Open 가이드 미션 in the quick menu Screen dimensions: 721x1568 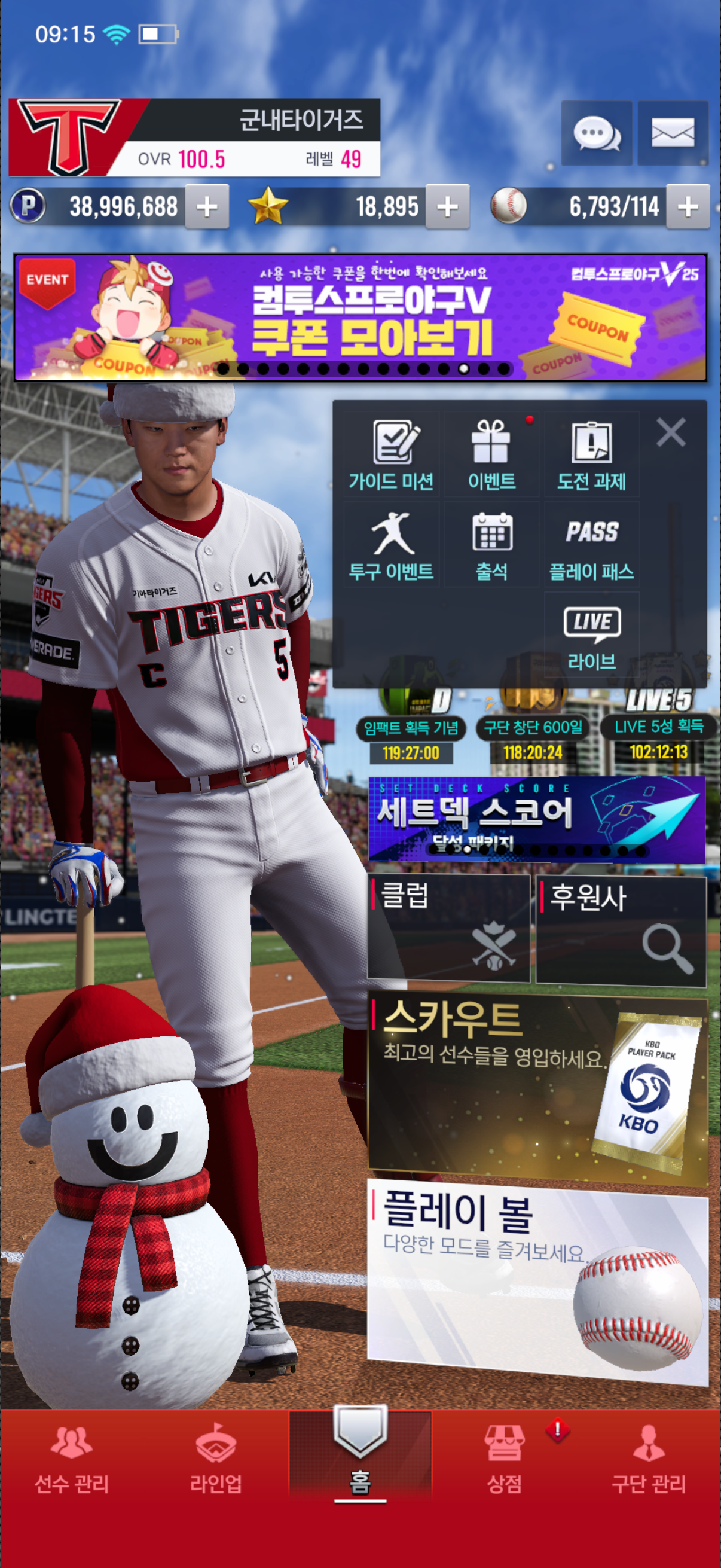391,454
